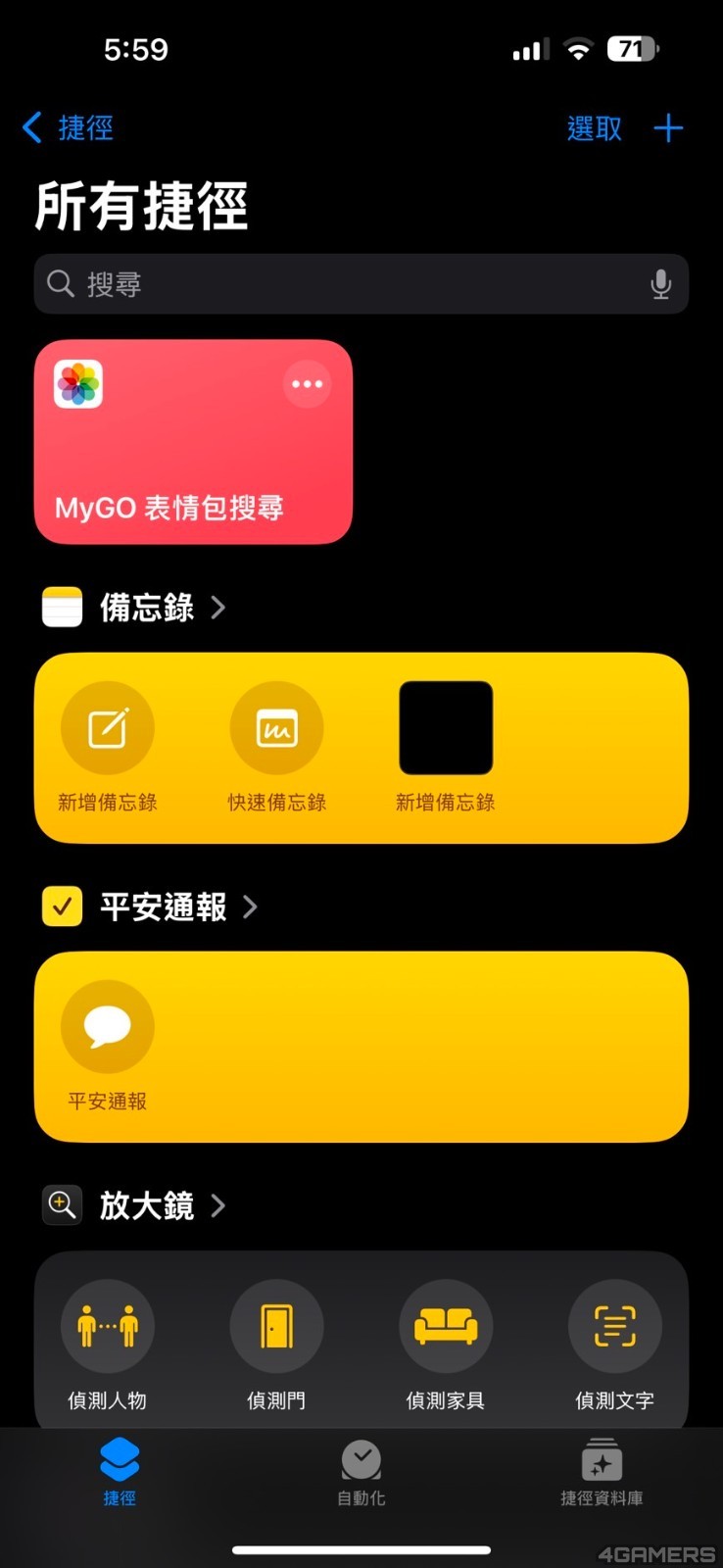The image size is (723, 1568).
Task: Expand the 放大鏡 section
Action: [x=147, y=1205]
